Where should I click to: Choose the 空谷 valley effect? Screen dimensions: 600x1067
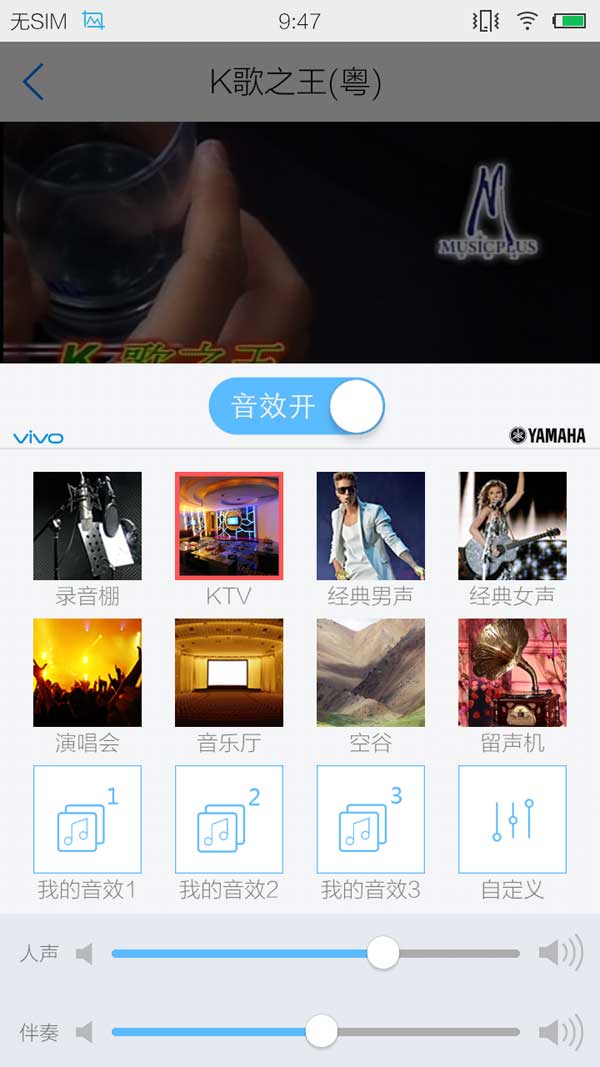pyautogui.click(x=371, y=672)
